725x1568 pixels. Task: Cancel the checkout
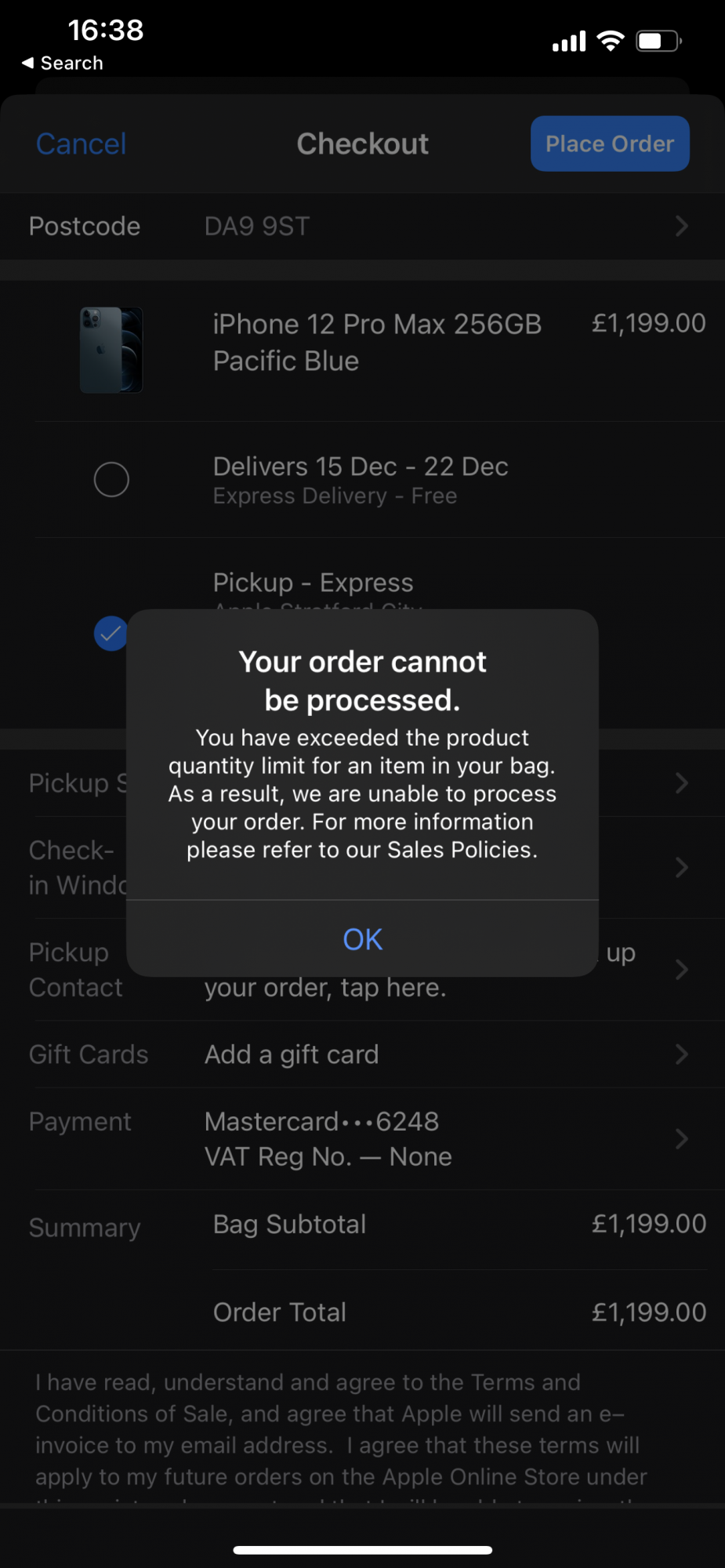pyautogui.click(x=81, y=143)
